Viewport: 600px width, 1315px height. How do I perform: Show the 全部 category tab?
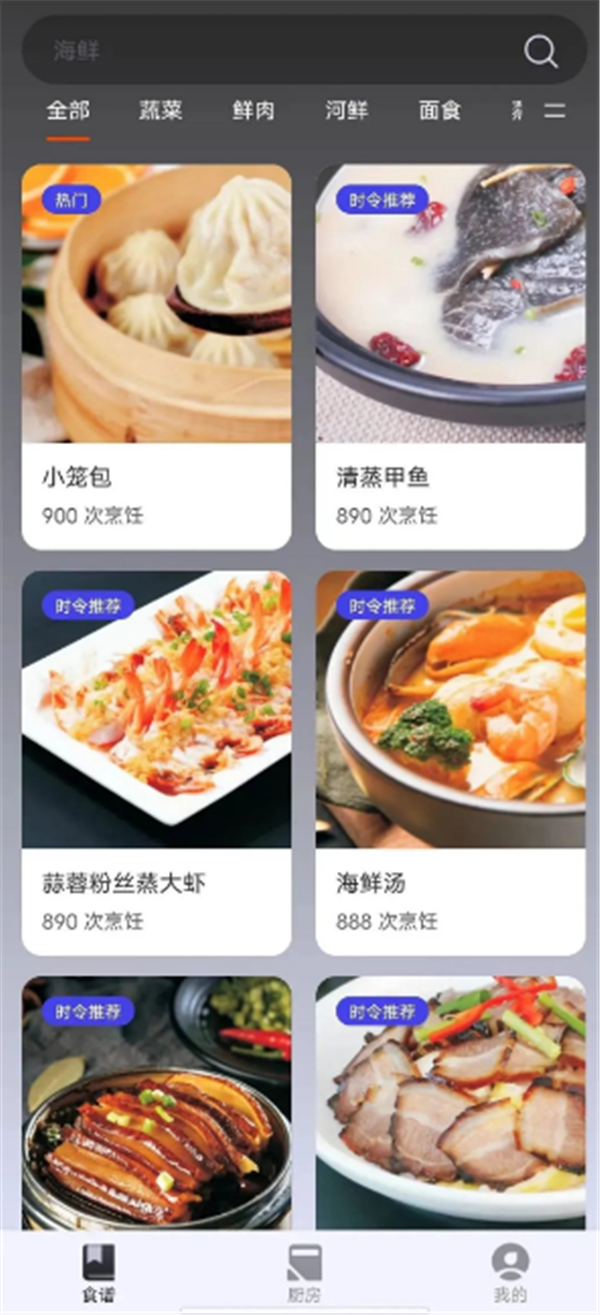68,110
